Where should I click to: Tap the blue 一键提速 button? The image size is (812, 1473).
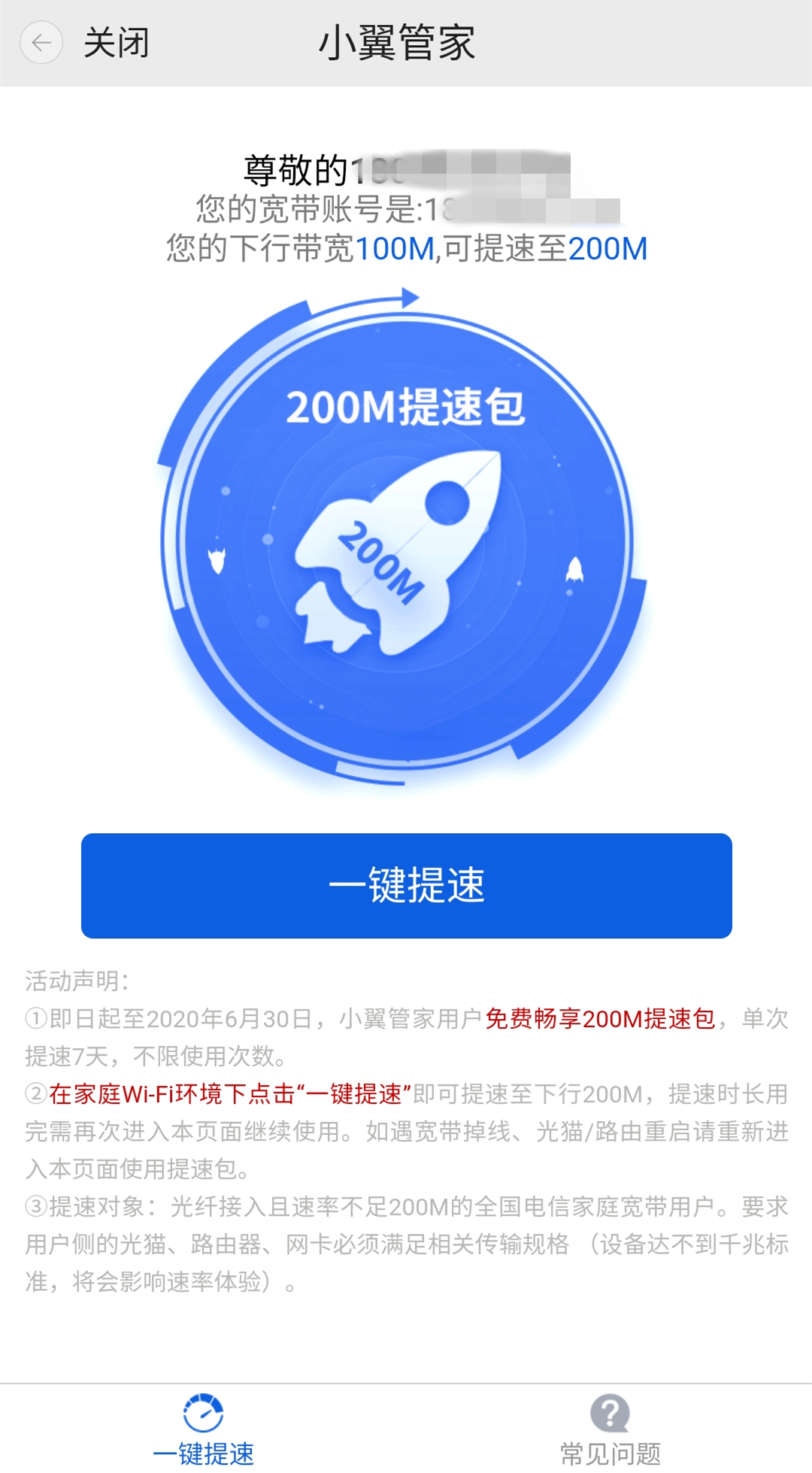pos(406,885)
